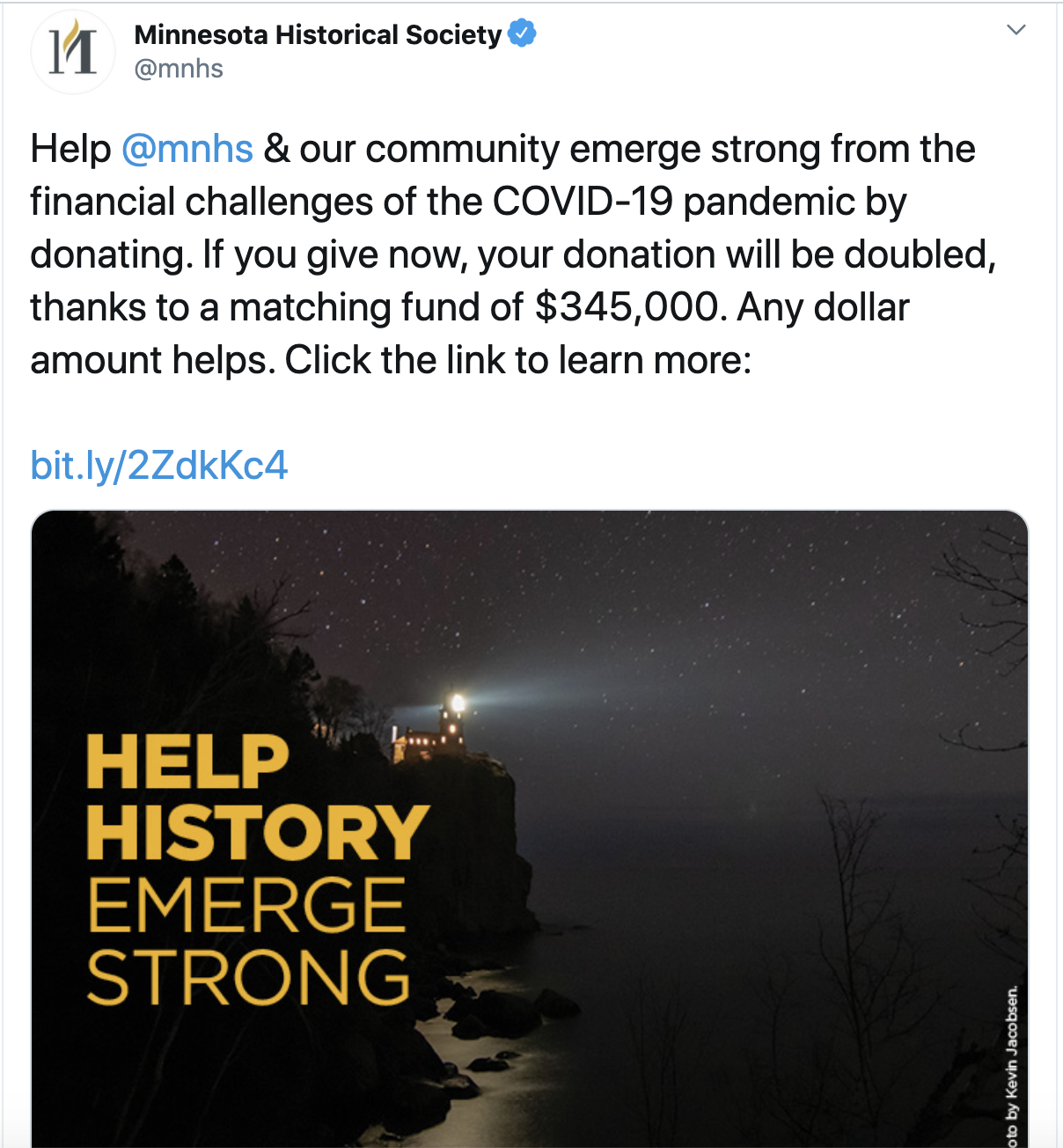View the Minnesota Historical Society account name
Viewport: 1063px width, 1148px height.
point(318,34)
